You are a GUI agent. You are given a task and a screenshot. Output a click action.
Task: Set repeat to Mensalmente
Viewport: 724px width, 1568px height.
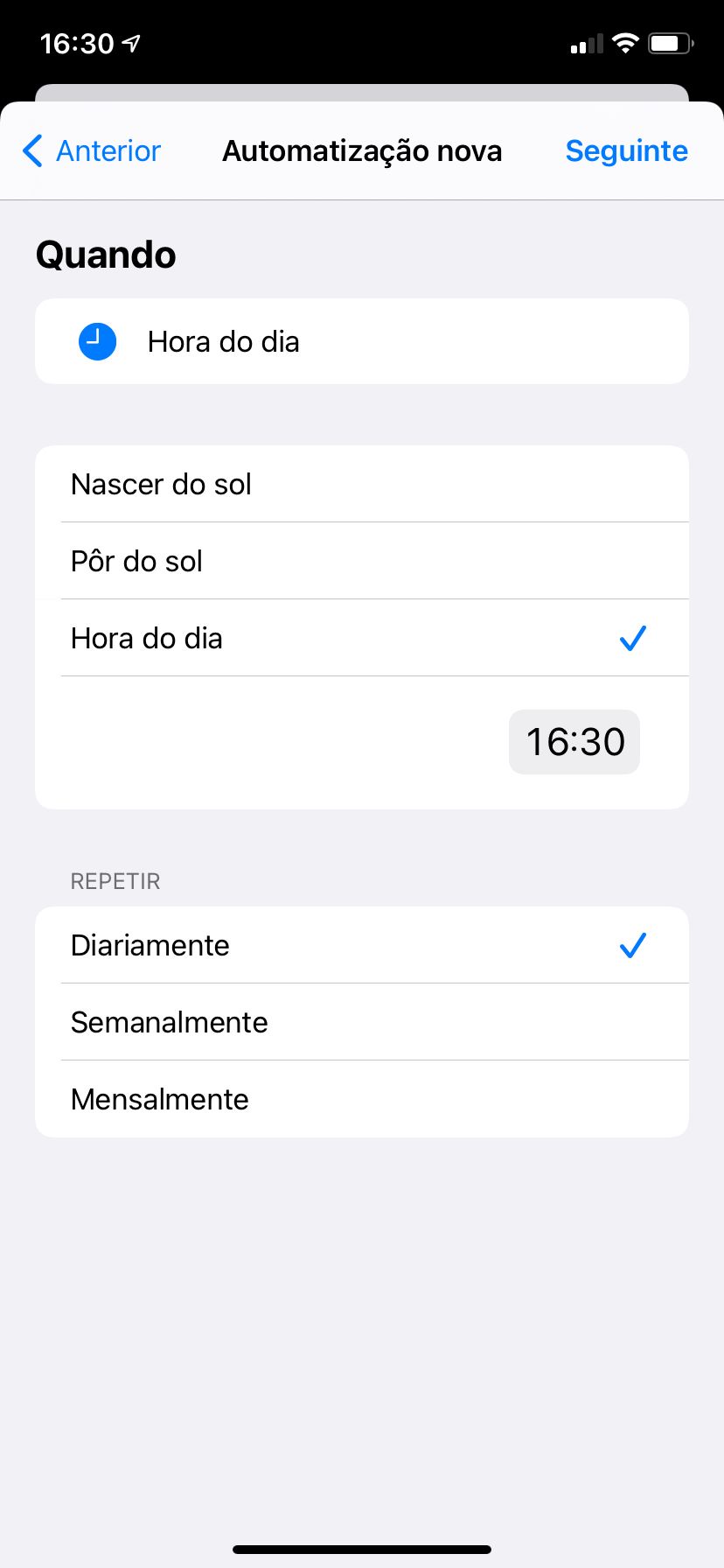tap(362, 1099)
